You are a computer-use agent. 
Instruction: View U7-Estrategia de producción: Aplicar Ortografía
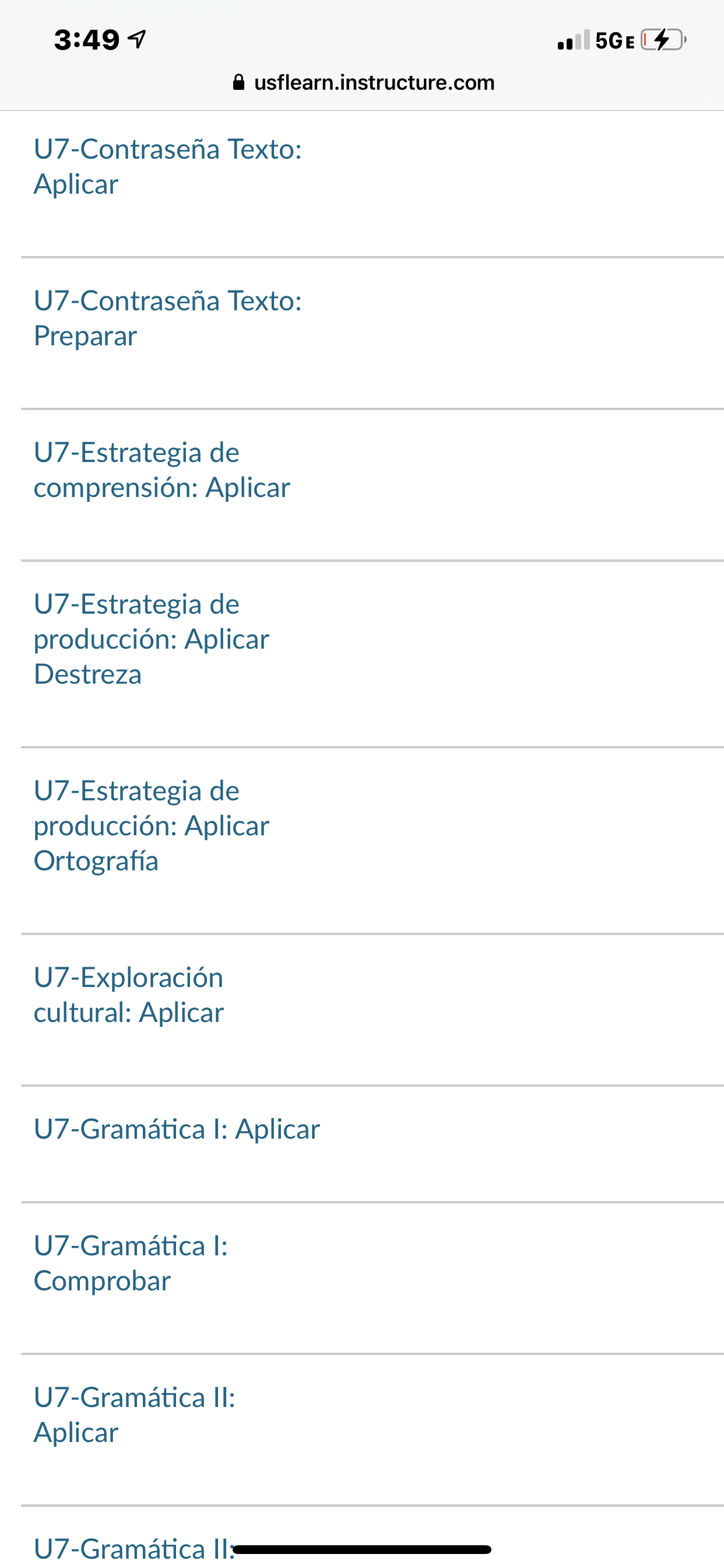(x=152, y=825)
